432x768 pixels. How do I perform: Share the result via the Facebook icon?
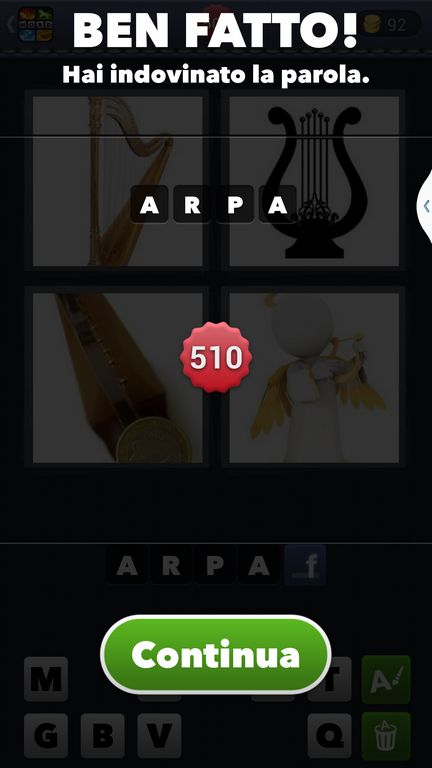coord(305,565)
